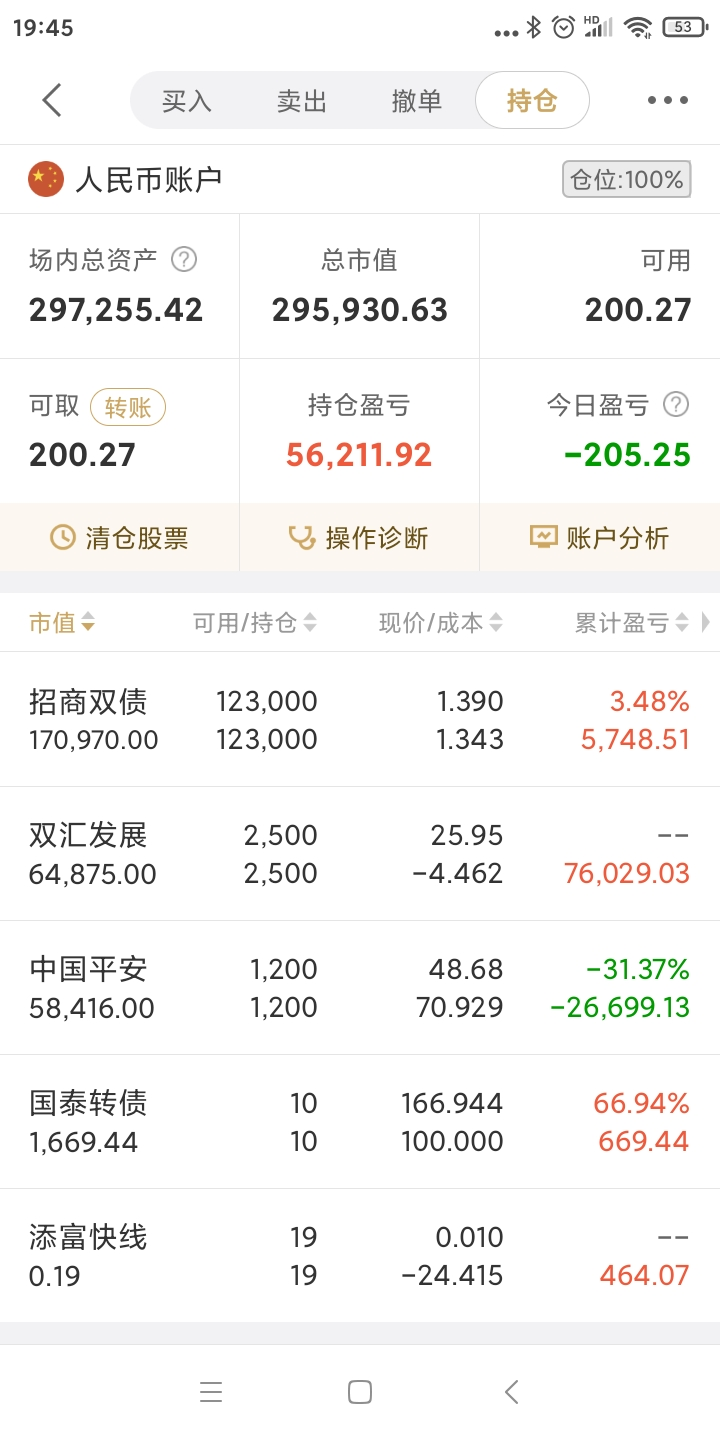Show help for 场内总资产
This screenshot has width=720, height=1440.
click(184, 260)
